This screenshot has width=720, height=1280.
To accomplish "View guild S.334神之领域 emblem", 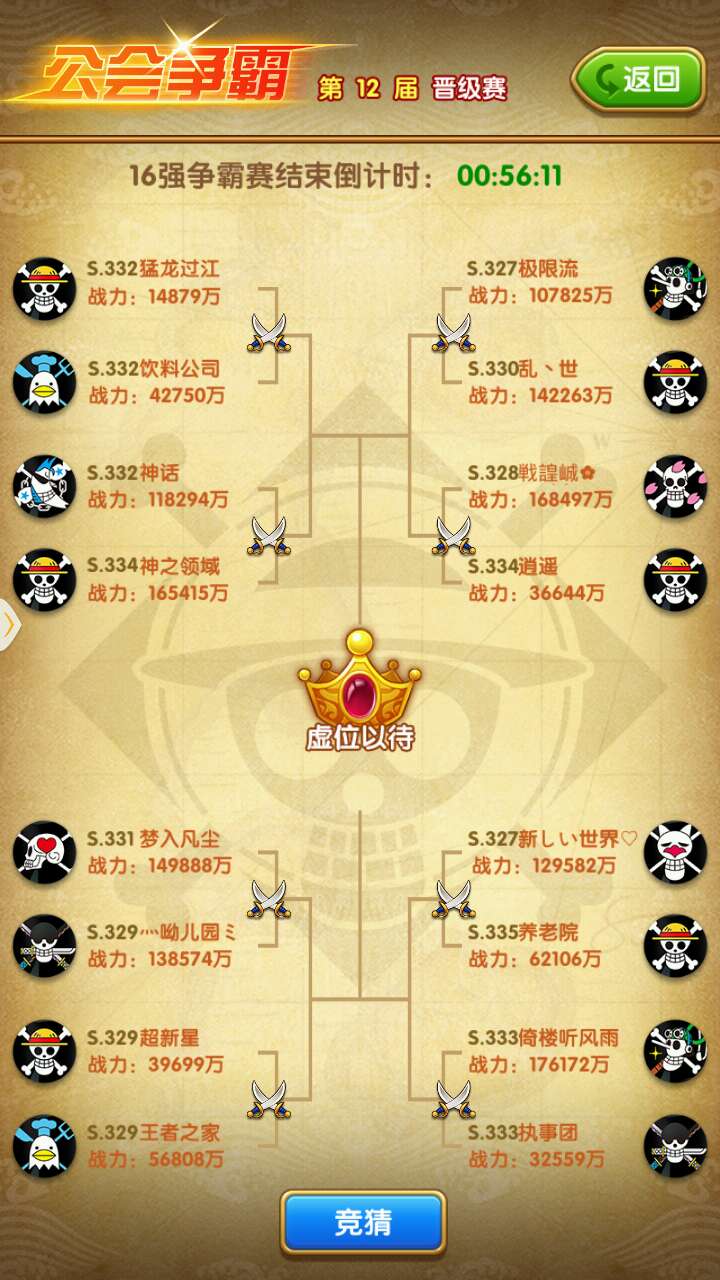I will [44, 579].
